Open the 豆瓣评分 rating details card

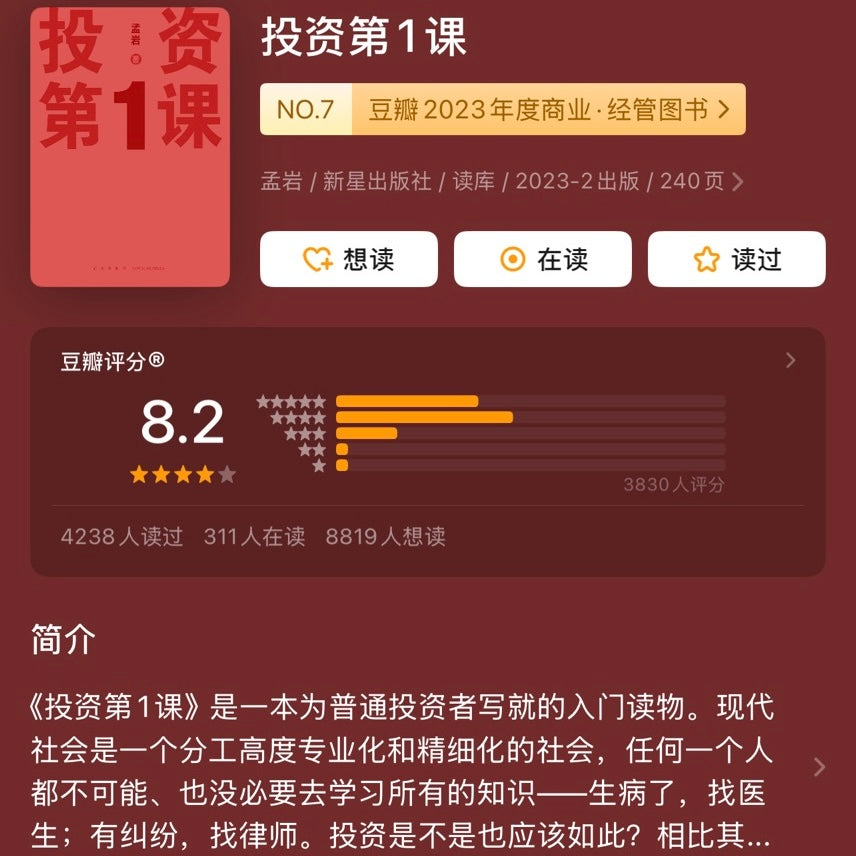point(427,450)
